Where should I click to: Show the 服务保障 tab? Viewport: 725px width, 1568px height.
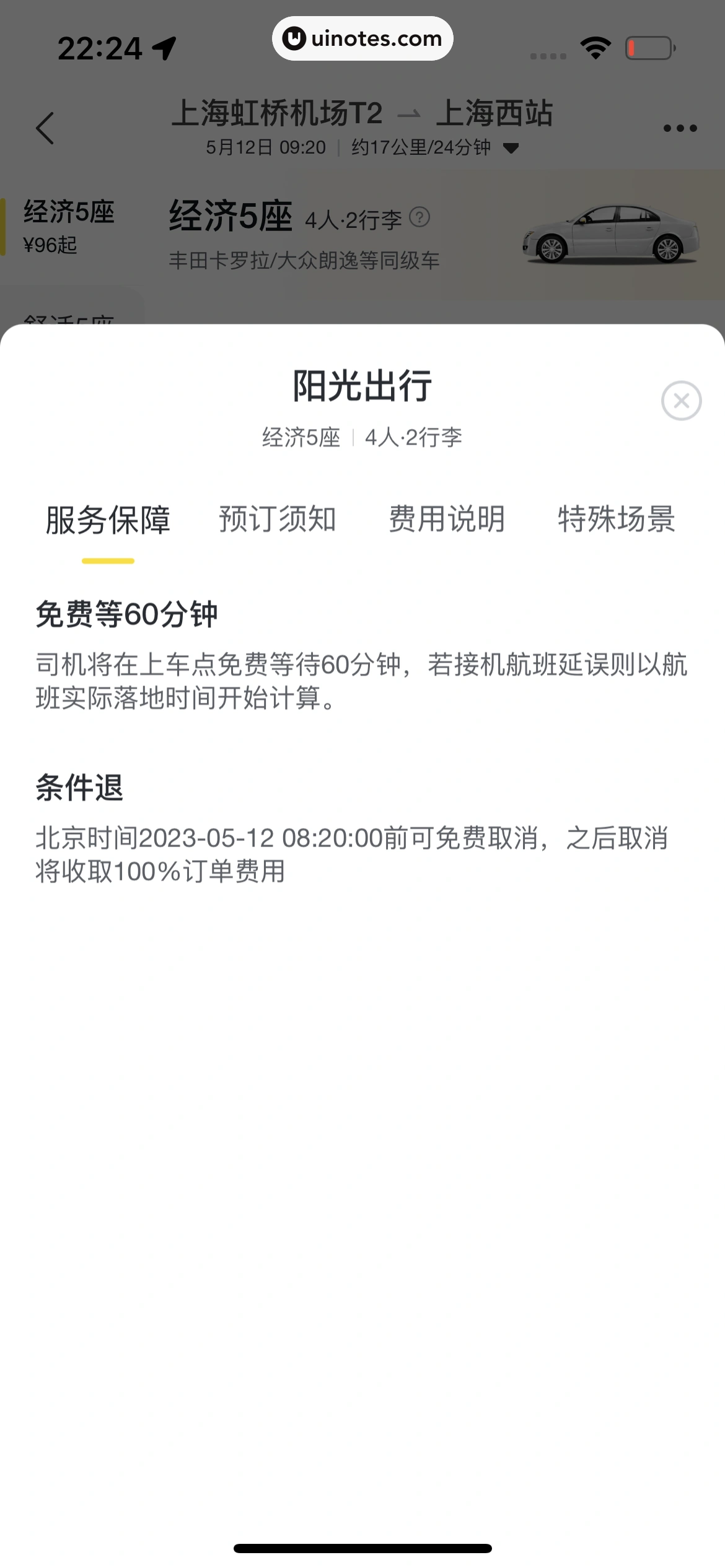click(108, 520)
